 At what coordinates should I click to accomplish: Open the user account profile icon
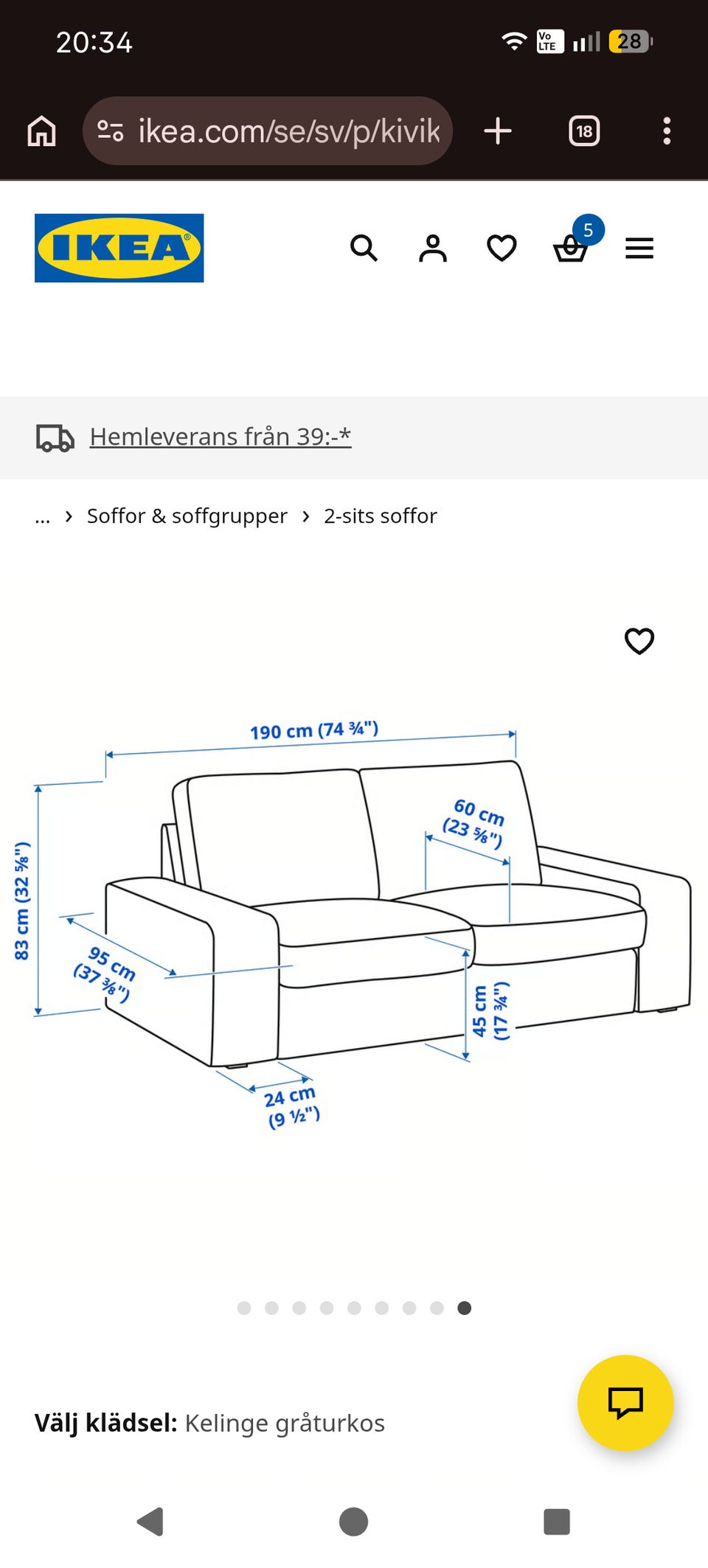coord(434,248)
